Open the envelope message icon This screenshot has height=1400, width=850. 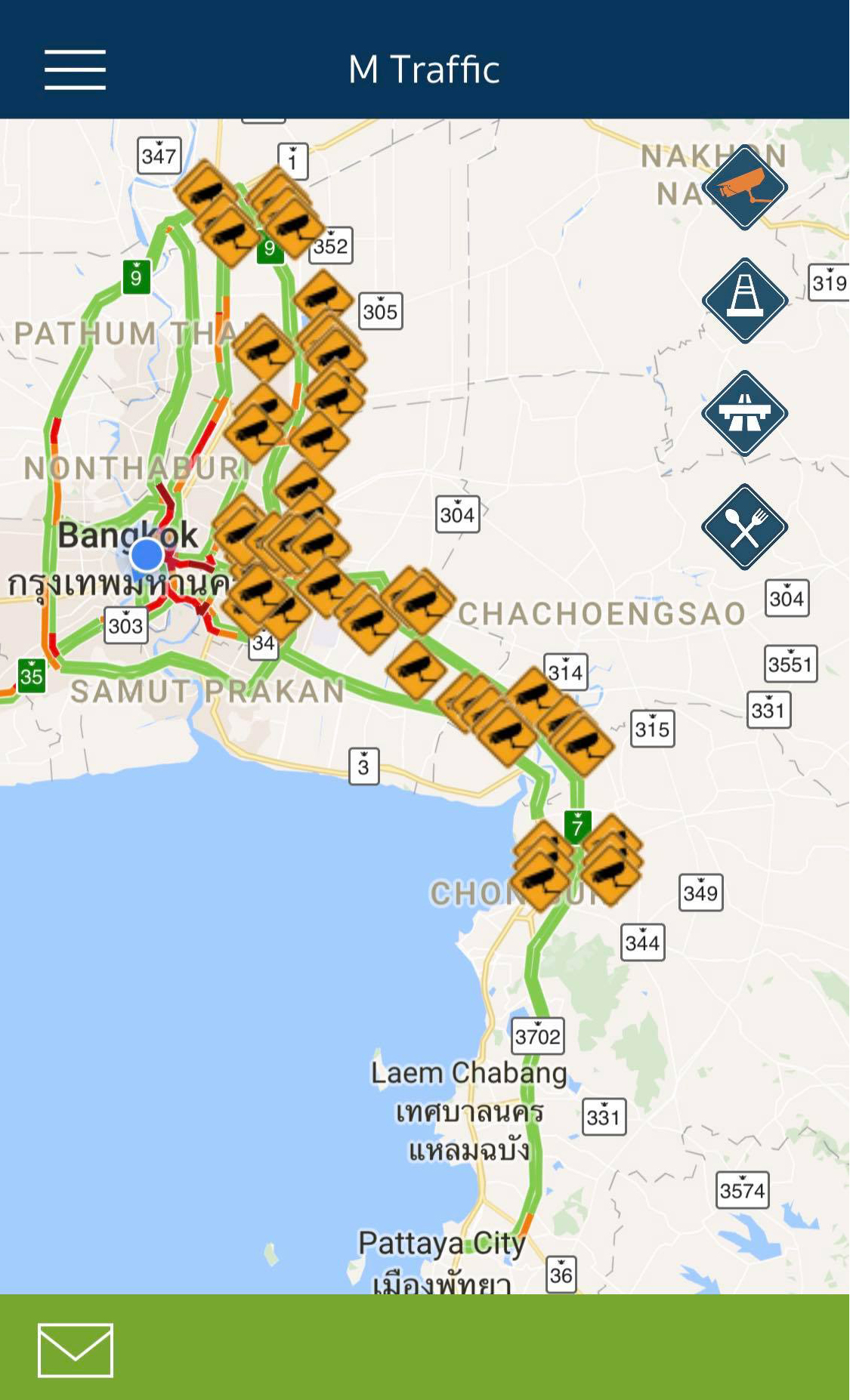[x=76, y=1349]
